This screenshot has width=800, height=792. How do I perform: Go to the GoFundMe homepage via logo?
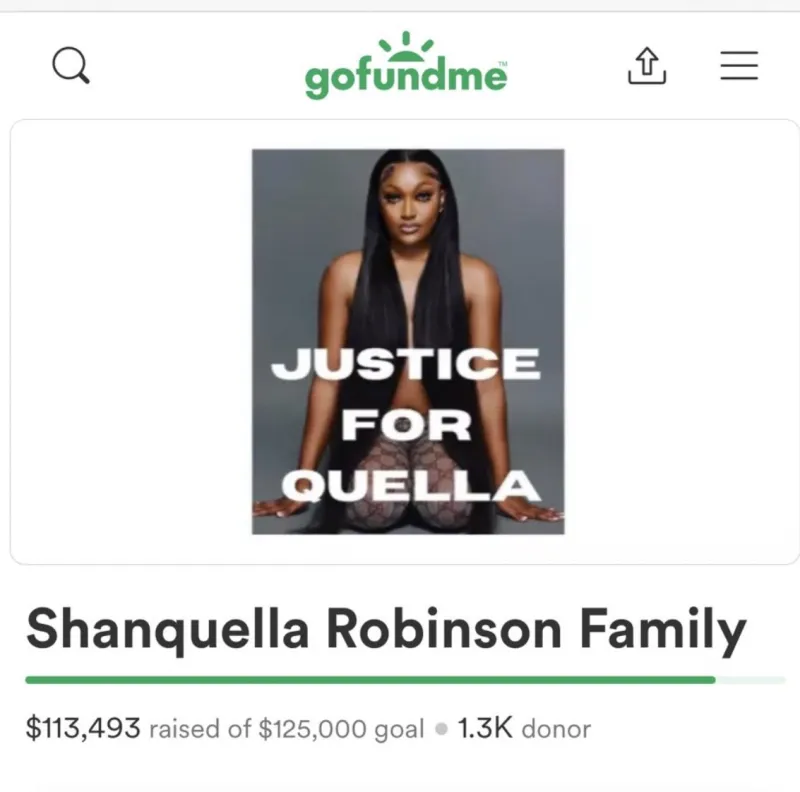point(405,68)
